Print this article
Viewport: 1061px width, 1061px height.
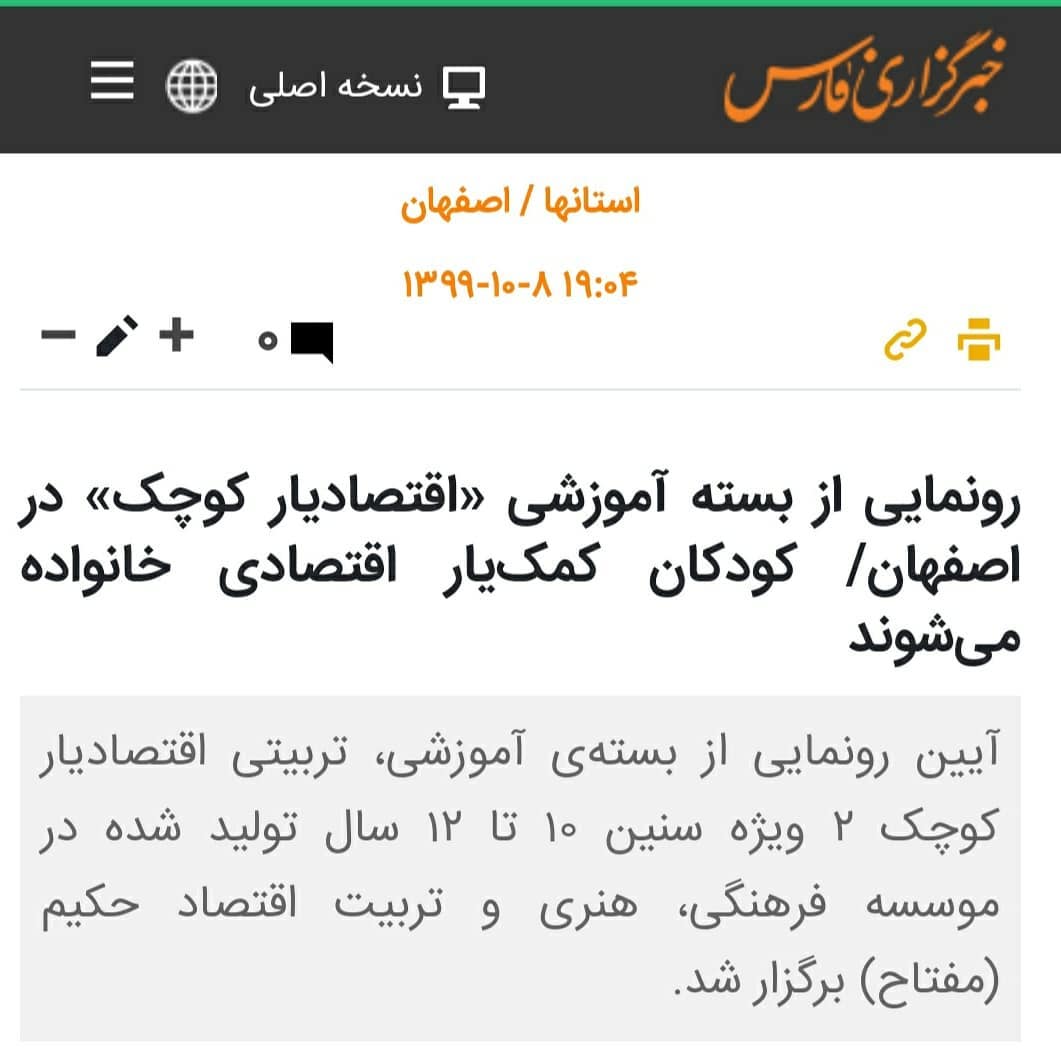978,338
